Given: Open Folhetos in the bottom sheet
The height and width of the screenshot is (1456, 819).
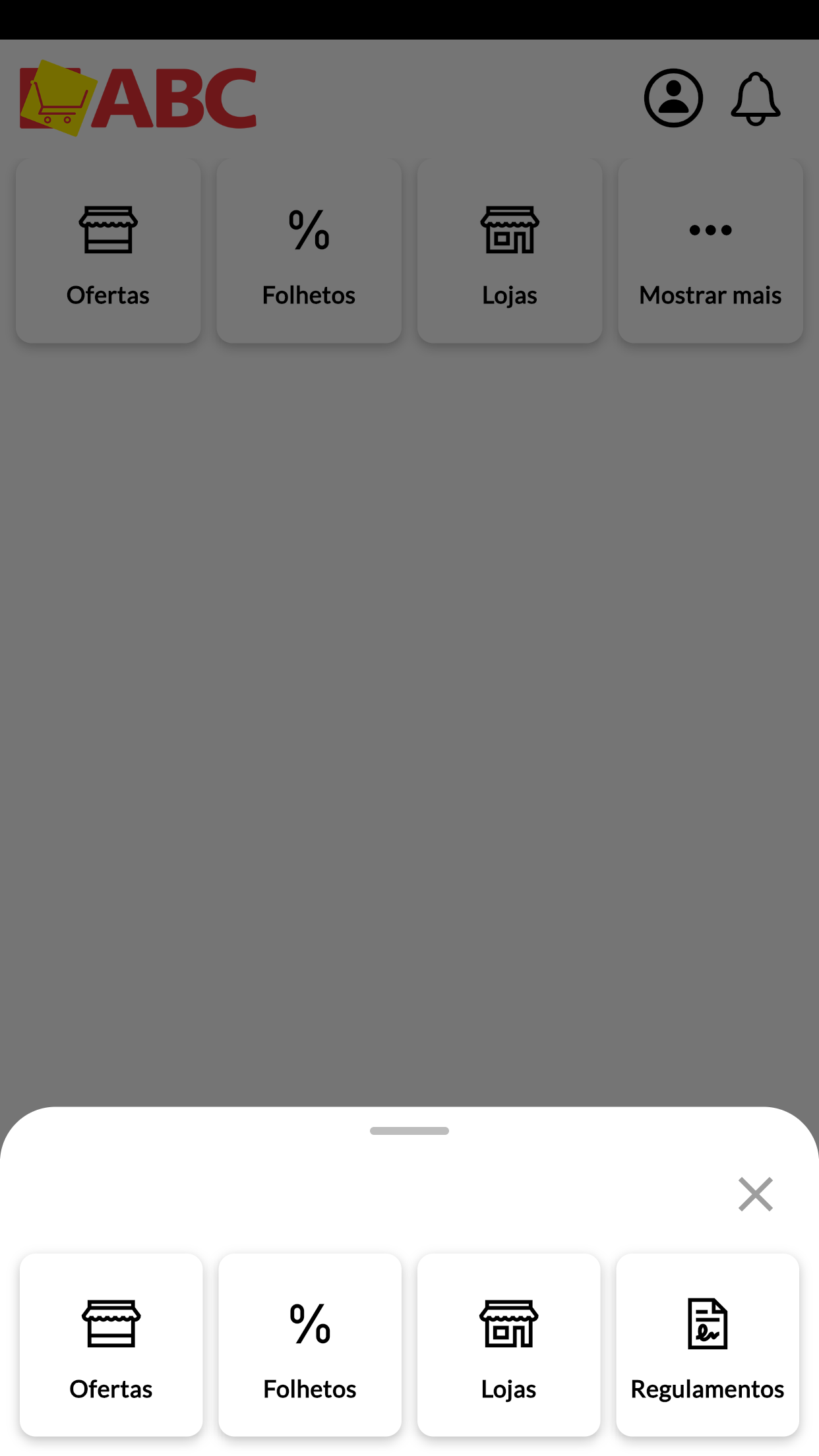Looking at the screenshot, I should 310,1345.
